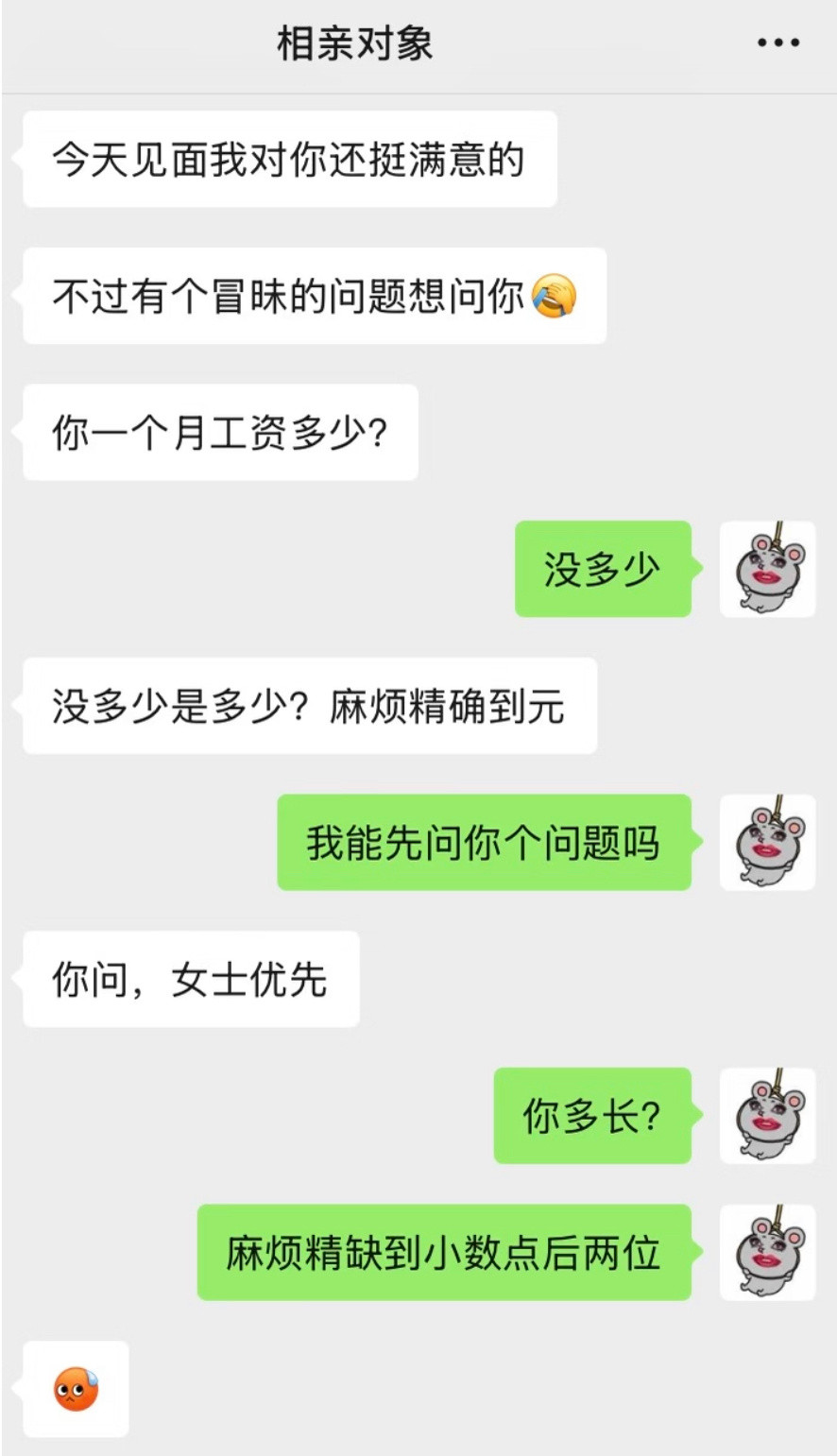The image size is (837, 1456).
Task: Select the green bubble 我能先问你个问题吗
Action: click(484, 844)
